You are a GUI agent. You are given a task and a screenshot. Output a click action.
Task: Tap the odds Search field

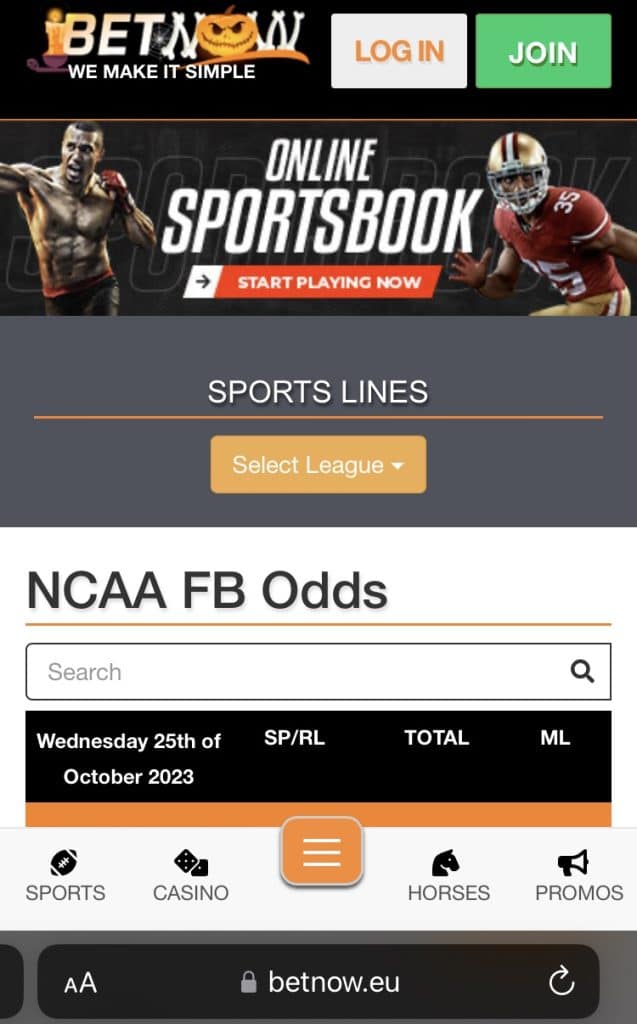(x=300, y=672)
